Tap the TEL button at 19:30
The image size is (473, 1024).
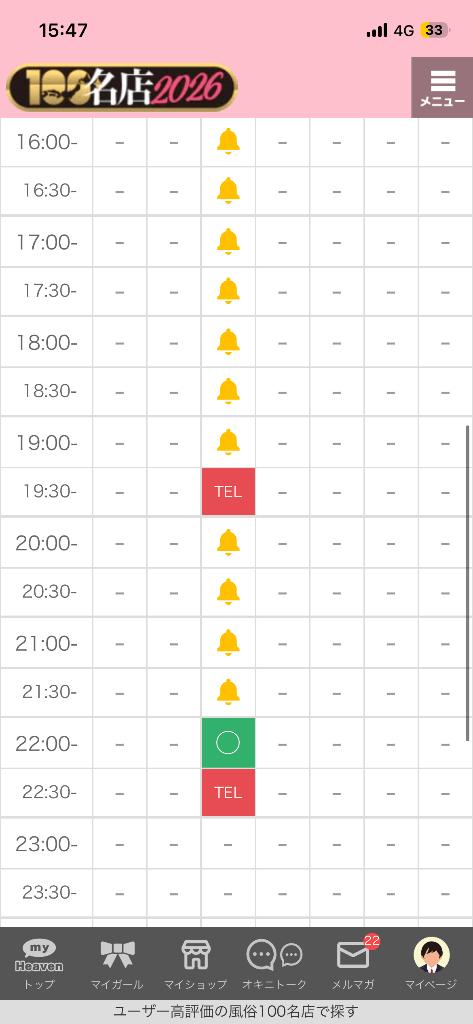coord(228,491)
